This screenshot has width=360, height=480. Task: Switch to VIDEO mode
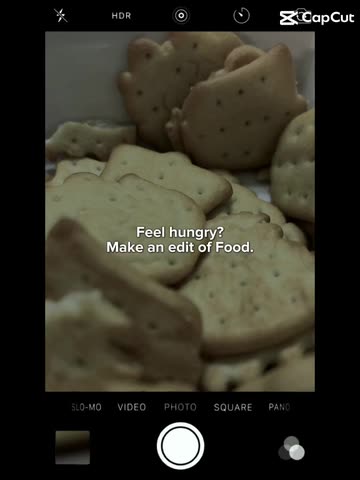point(132,407)
